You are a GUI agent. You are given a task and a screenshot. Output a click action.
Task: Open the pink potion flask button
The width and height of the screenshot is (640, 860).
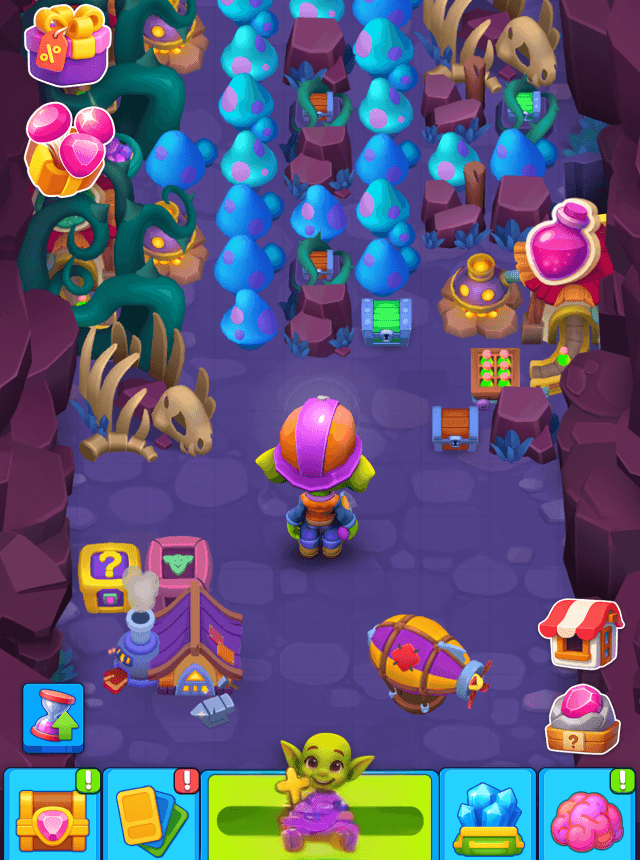[564, 241]
